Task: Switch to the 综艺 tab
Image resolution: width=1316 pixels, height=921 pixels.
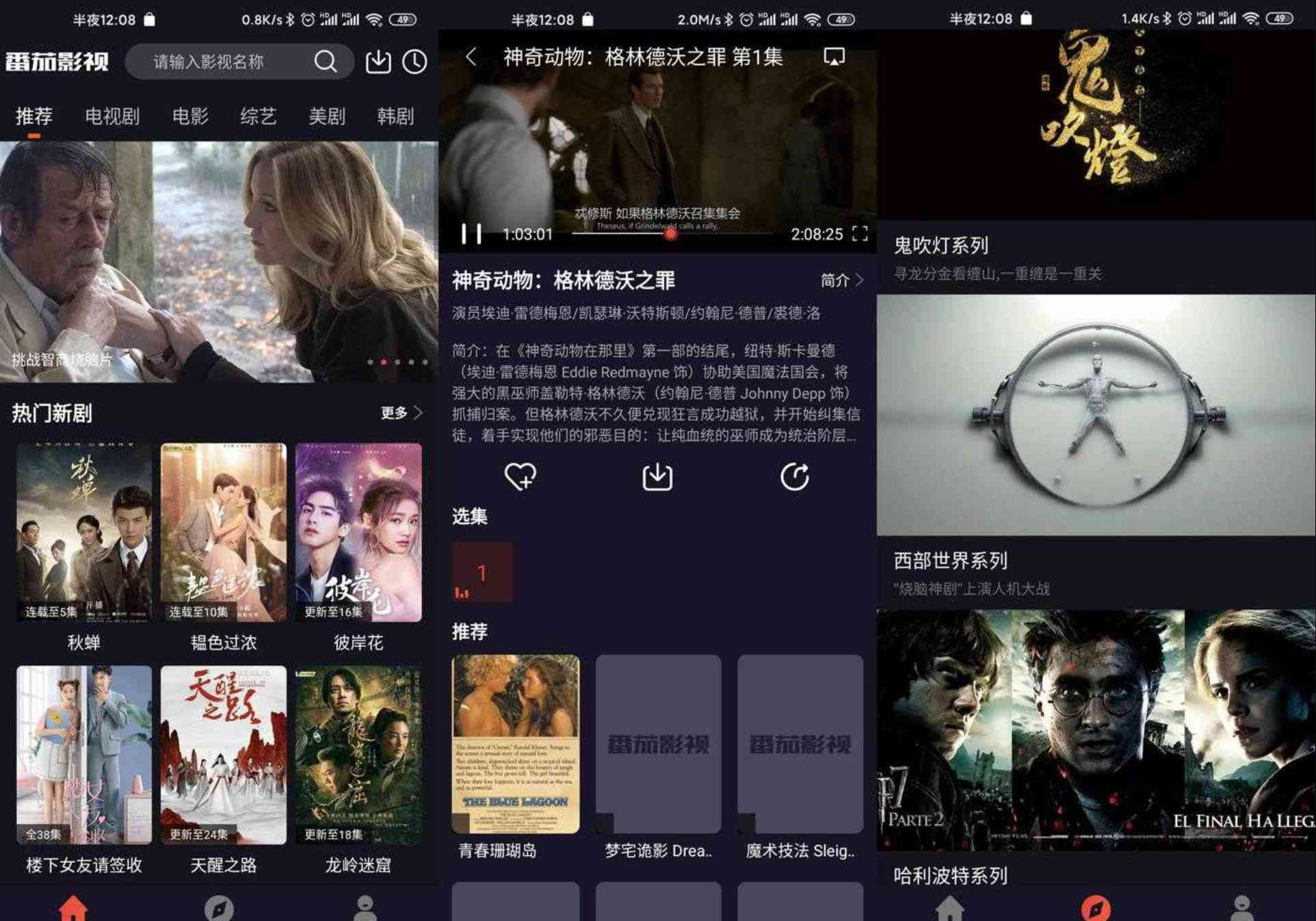Action: (x=258, y=116)
